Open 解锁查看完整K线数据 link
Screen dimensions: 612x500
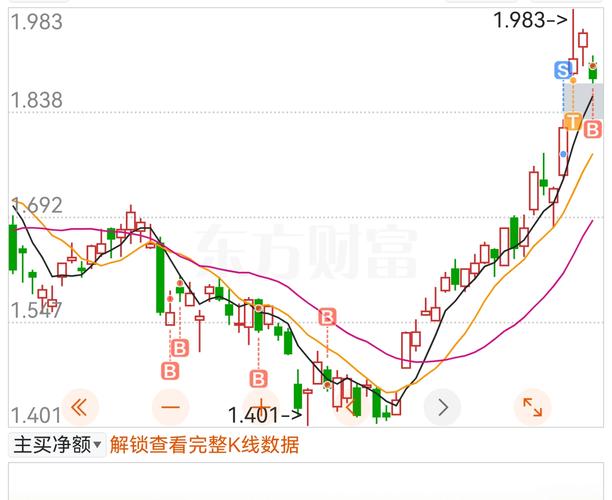click(x=204, y=445)
